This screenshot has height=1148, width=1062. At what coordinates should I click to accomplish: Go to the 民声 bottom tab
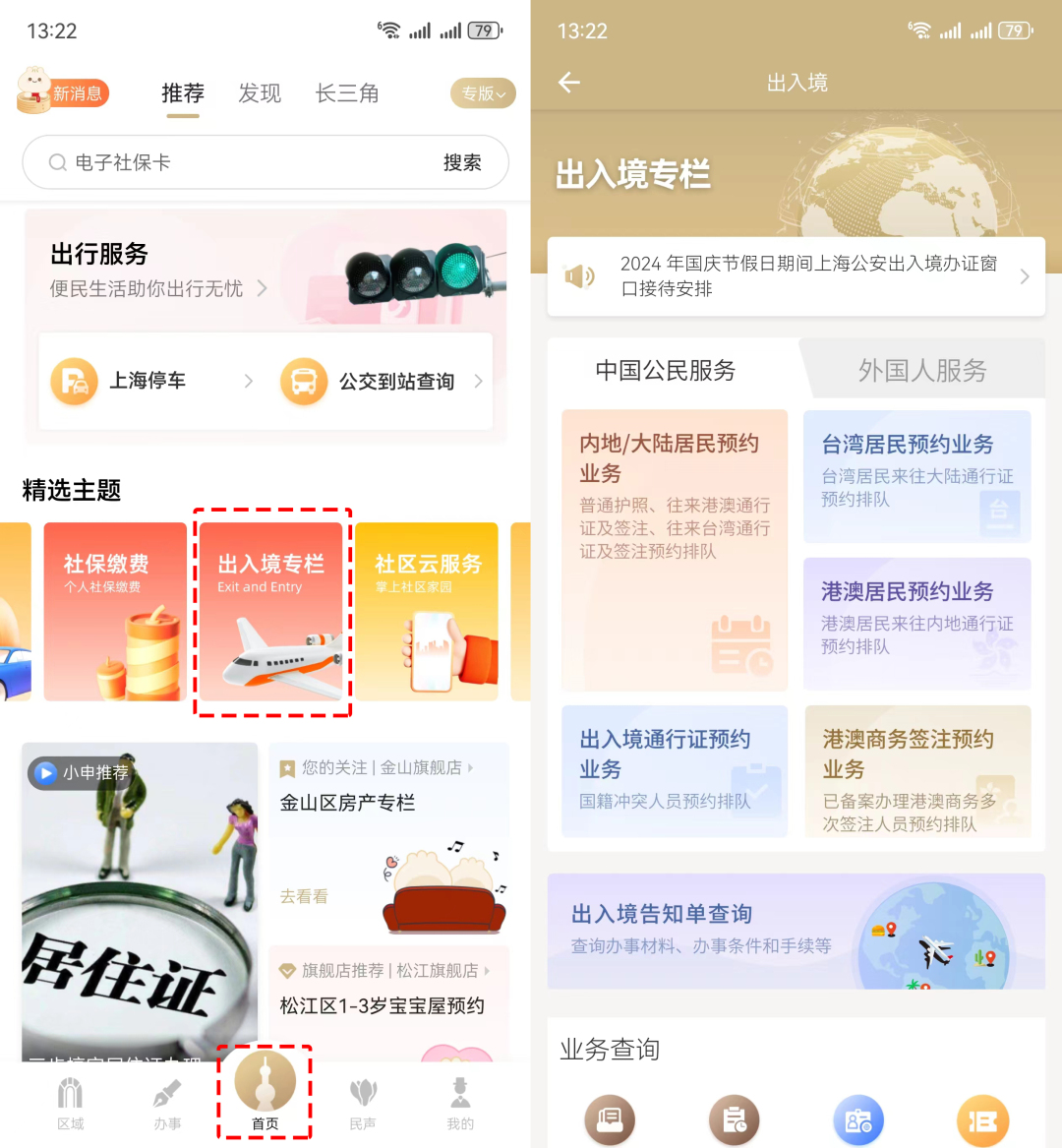coord(363,1103)
